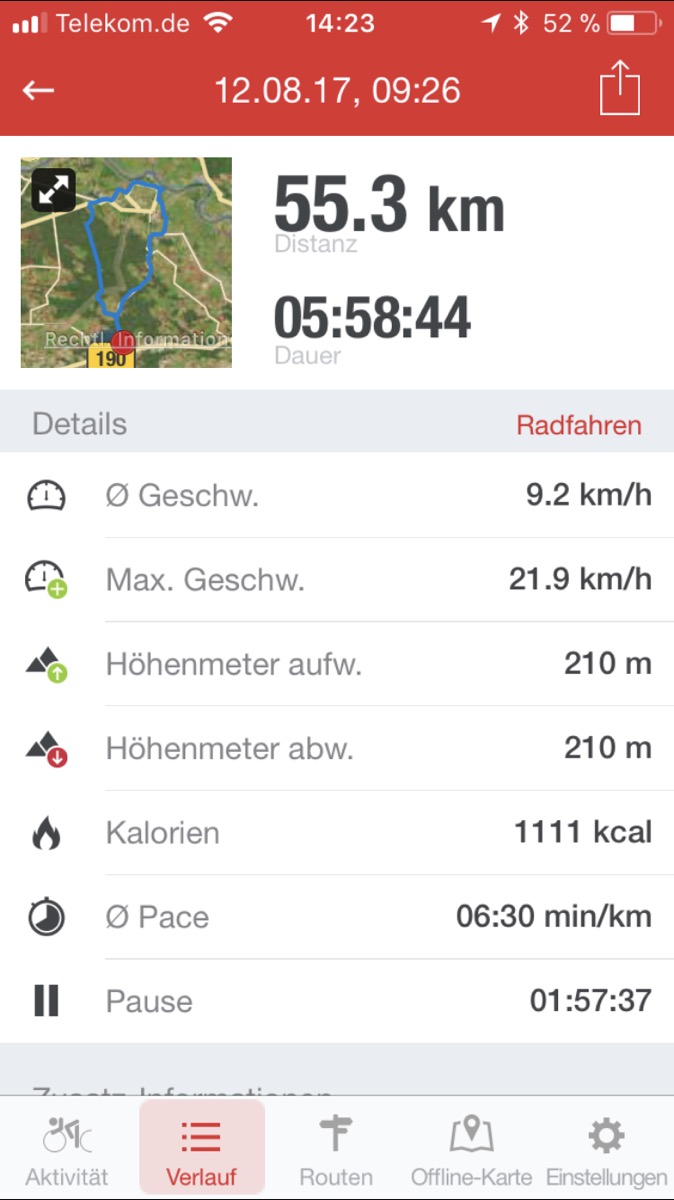
Task: Expand the route map to fullscreen
Action: click(x=53, y=190)
